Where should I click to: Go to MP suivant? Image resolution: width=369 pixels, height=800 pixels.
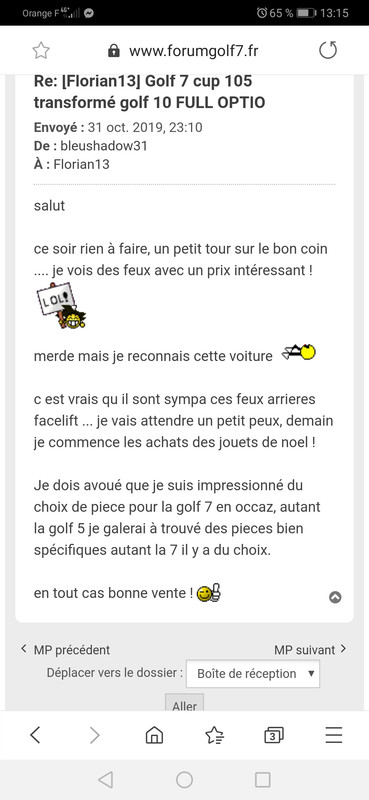[310, 650]
